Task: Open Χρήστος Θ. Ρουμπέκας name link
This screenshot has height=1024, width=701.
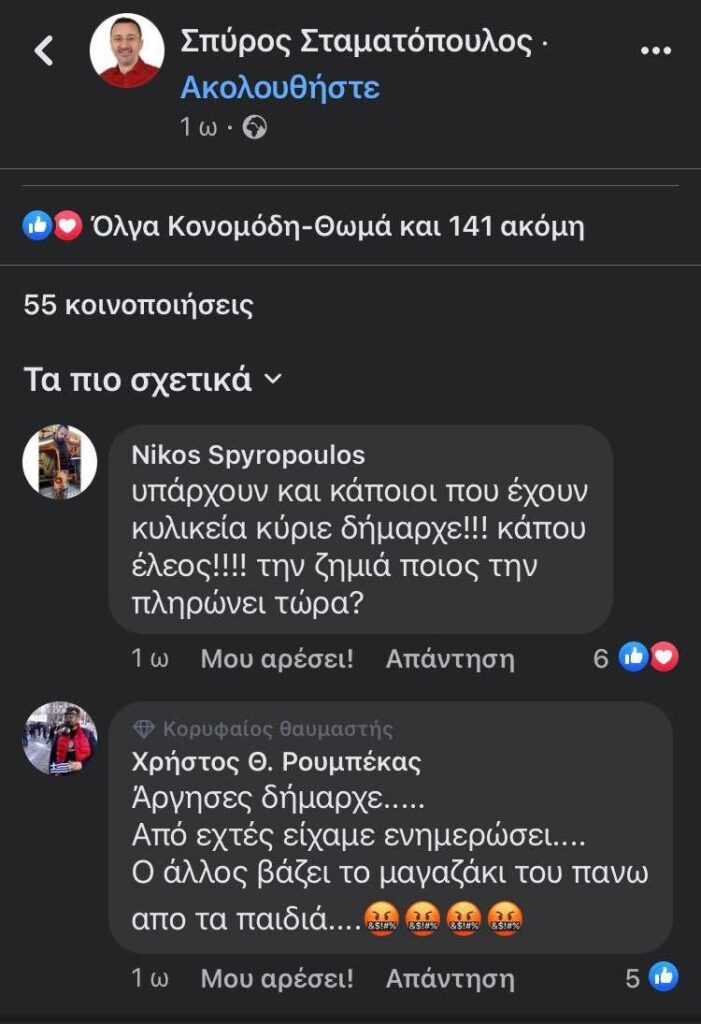Action: (x=276, y=762)
